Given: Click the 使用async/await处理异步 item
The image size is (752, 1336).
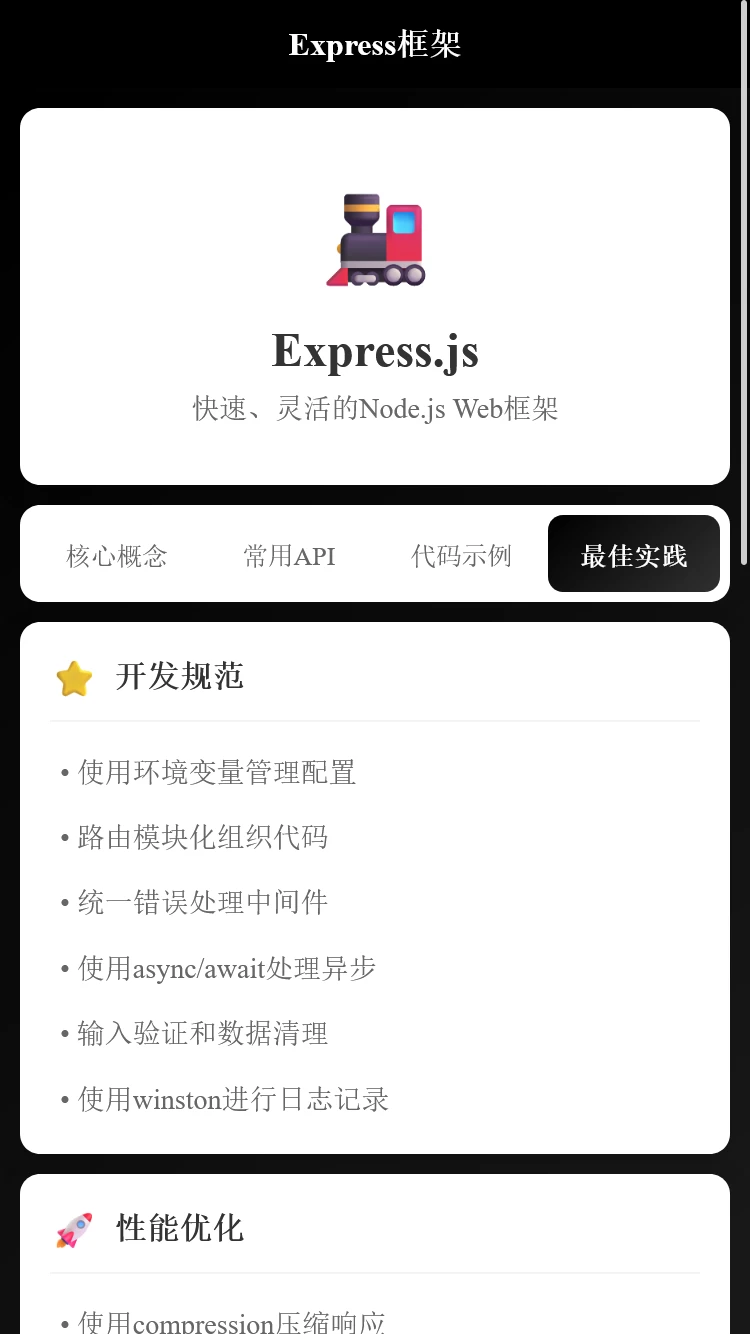Looking at the screenshot, I should pos(227,968).
